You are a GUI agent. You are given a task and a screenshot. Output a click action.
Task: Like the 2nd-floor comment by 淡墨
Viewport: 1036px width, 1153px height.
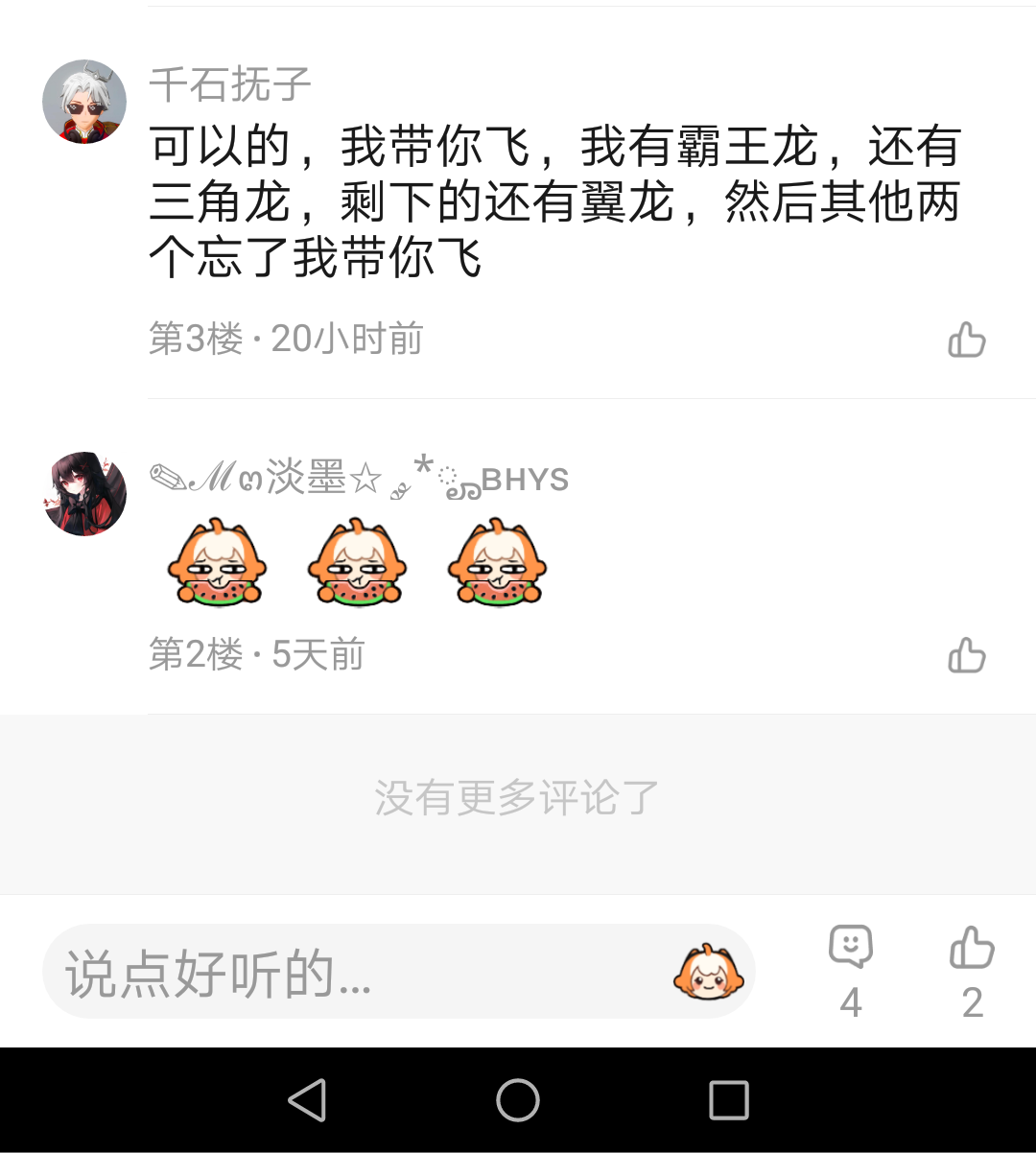pyautogui.click(x=966, y=655)
